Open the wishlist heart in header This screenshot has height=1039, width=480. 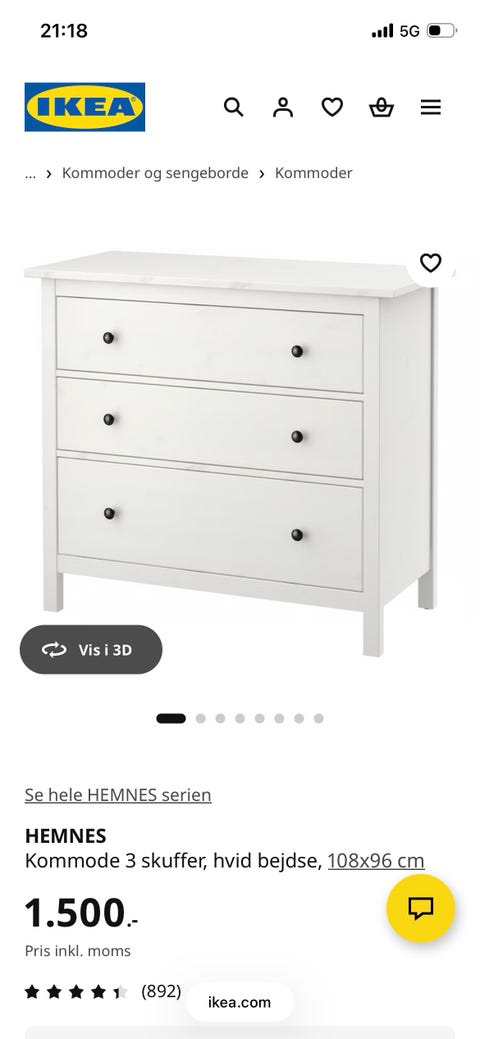[x=332, y=107]
